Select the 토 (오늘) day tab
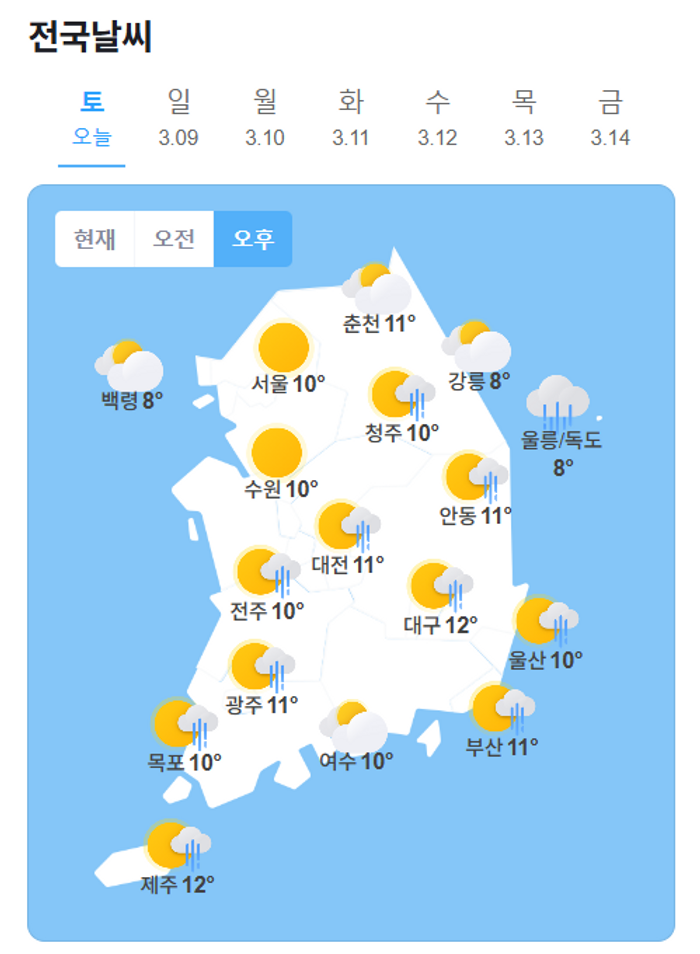The height and width of the screenshot is (954, 700). point(92,119)
